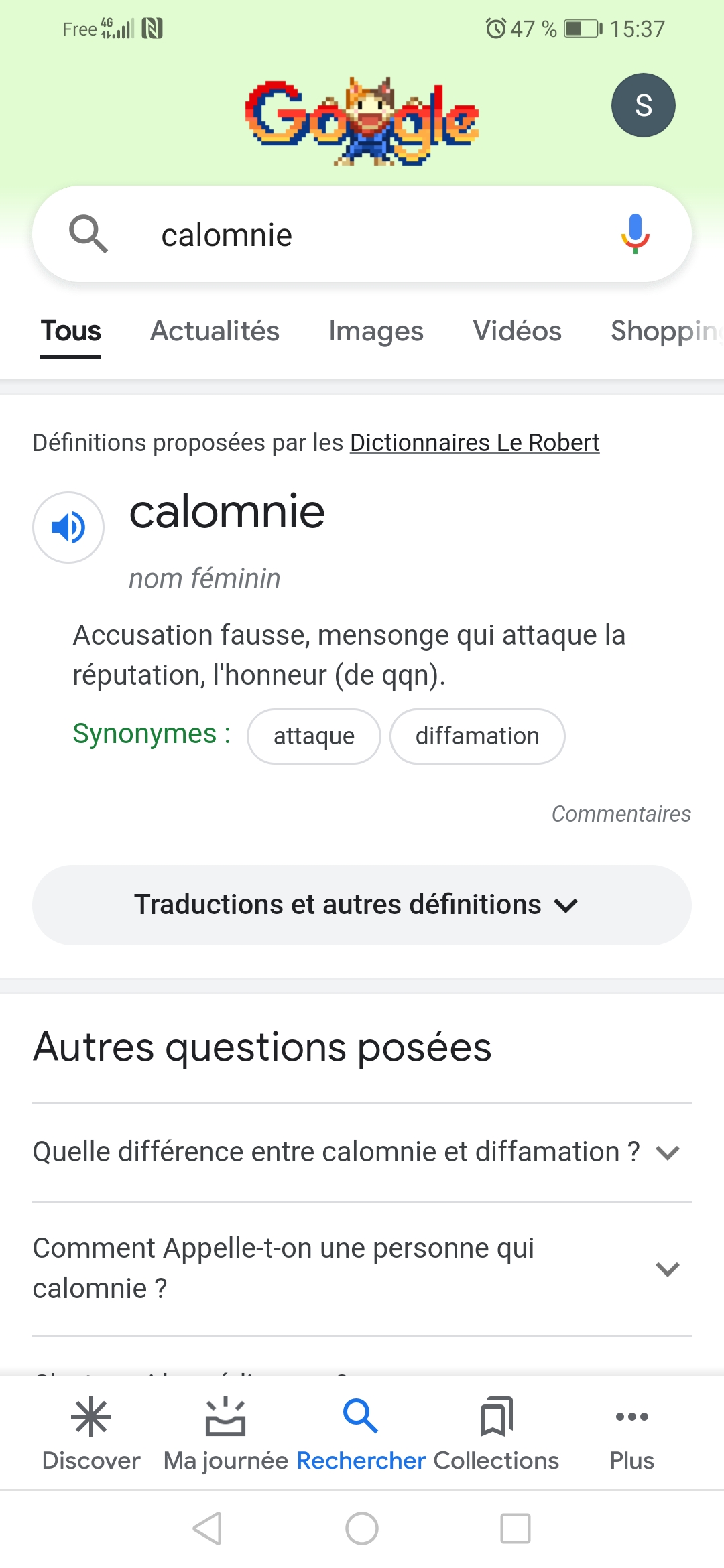
Task: Play the pronunciation of calomnie
Action: (x=68, y=527)
